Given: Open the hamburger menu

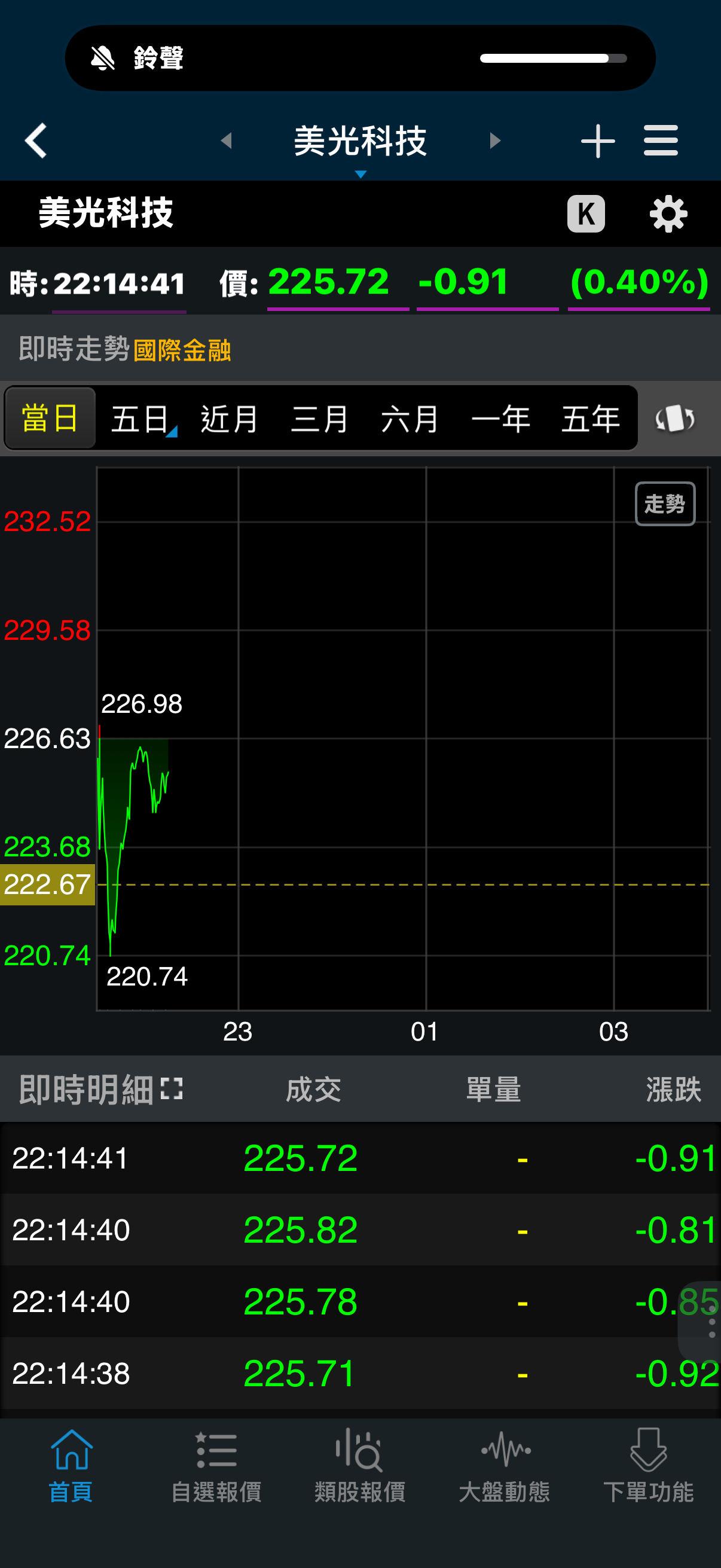Looking at the screenshot, I should [x=661, y=141].
